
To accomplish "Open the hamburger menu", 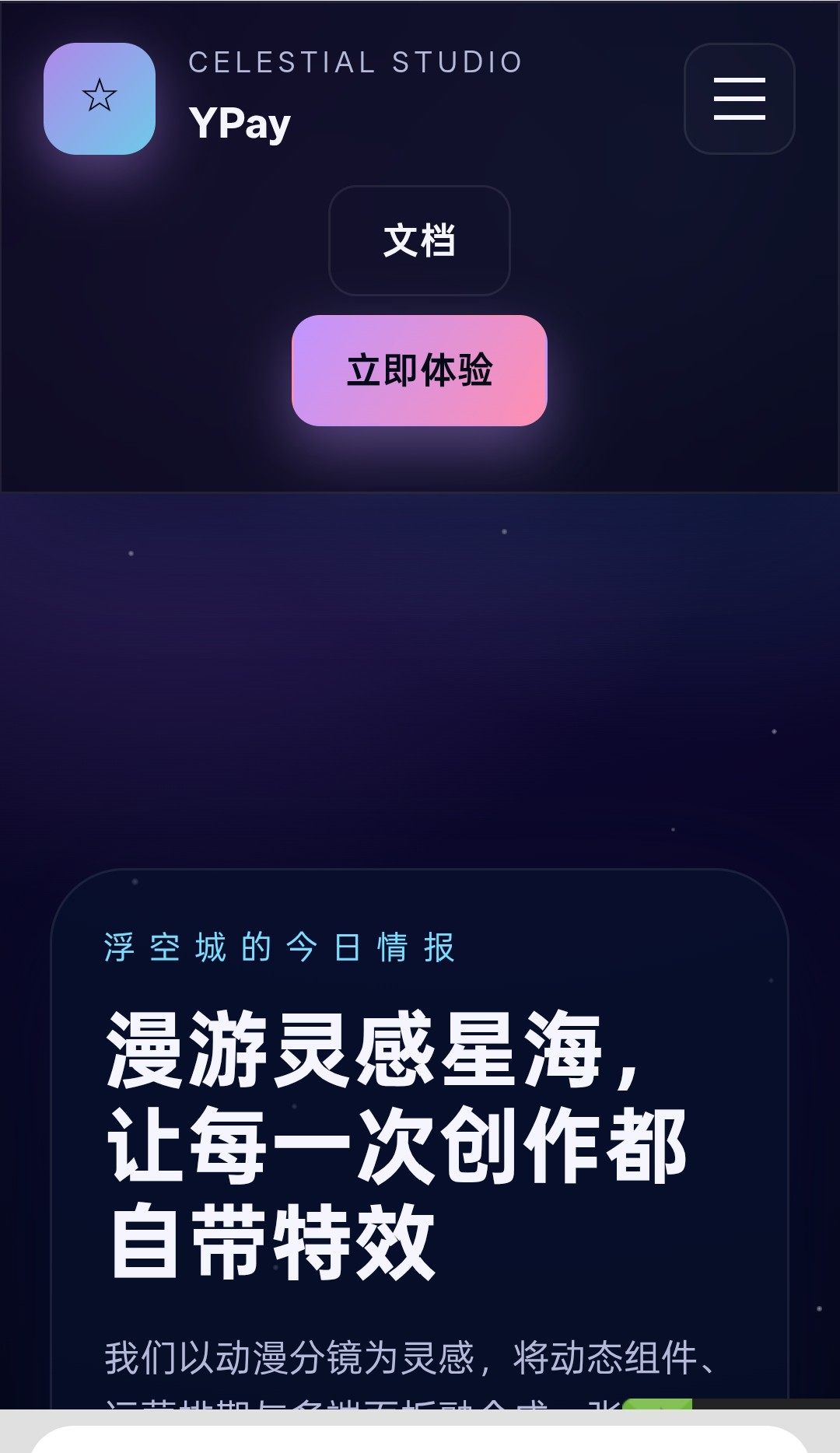I will (739, 99).
